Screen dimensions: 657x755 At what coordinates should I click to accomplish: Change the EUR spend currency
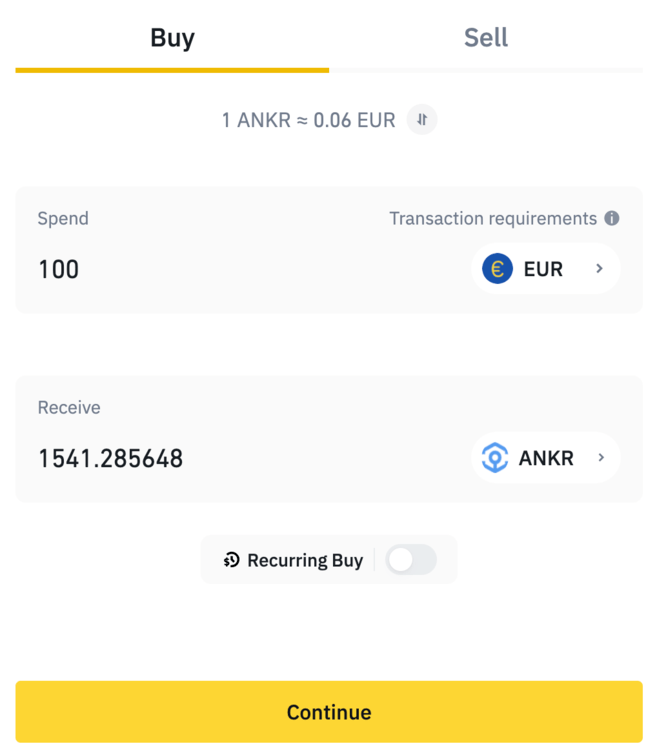click(545, 269)
